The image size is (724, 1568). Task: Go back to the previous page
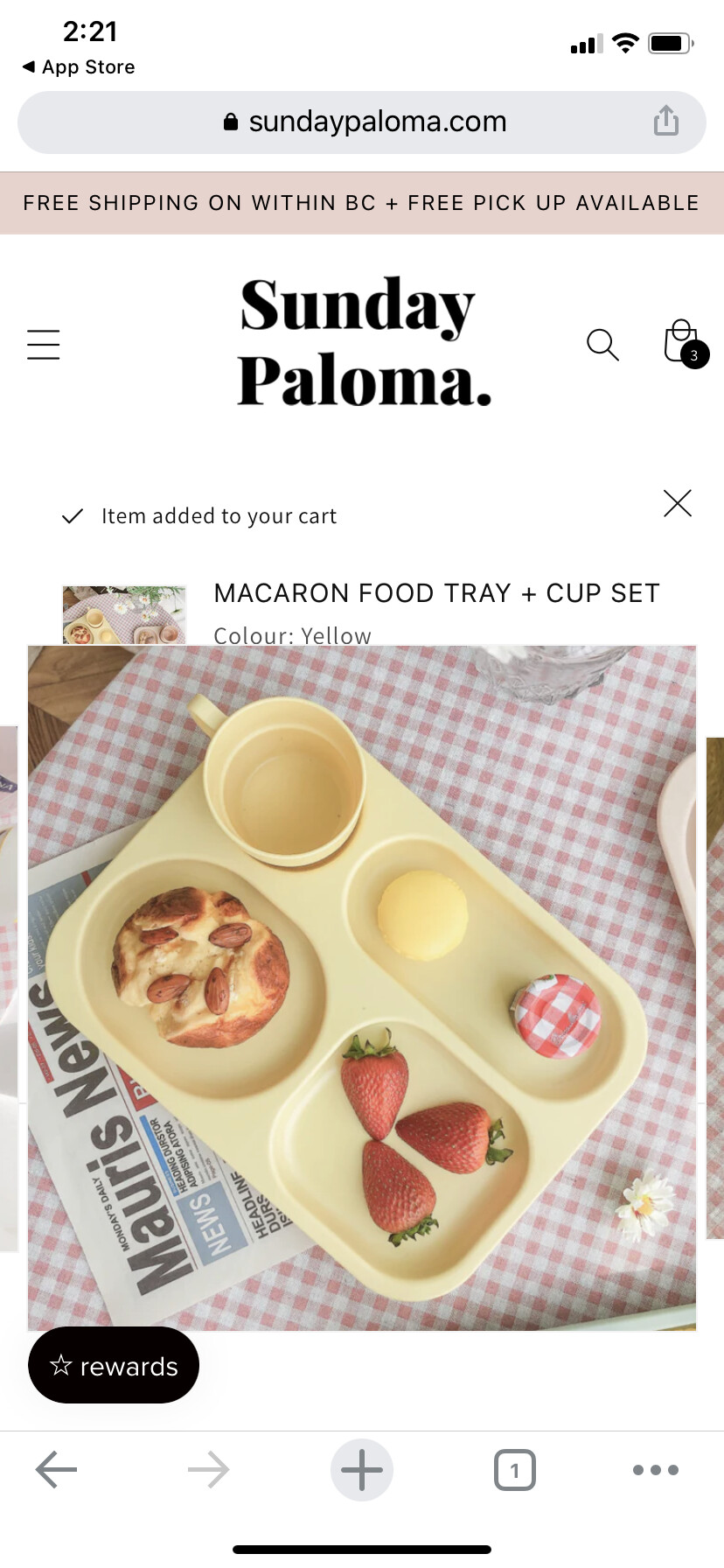click(57, 1470)
